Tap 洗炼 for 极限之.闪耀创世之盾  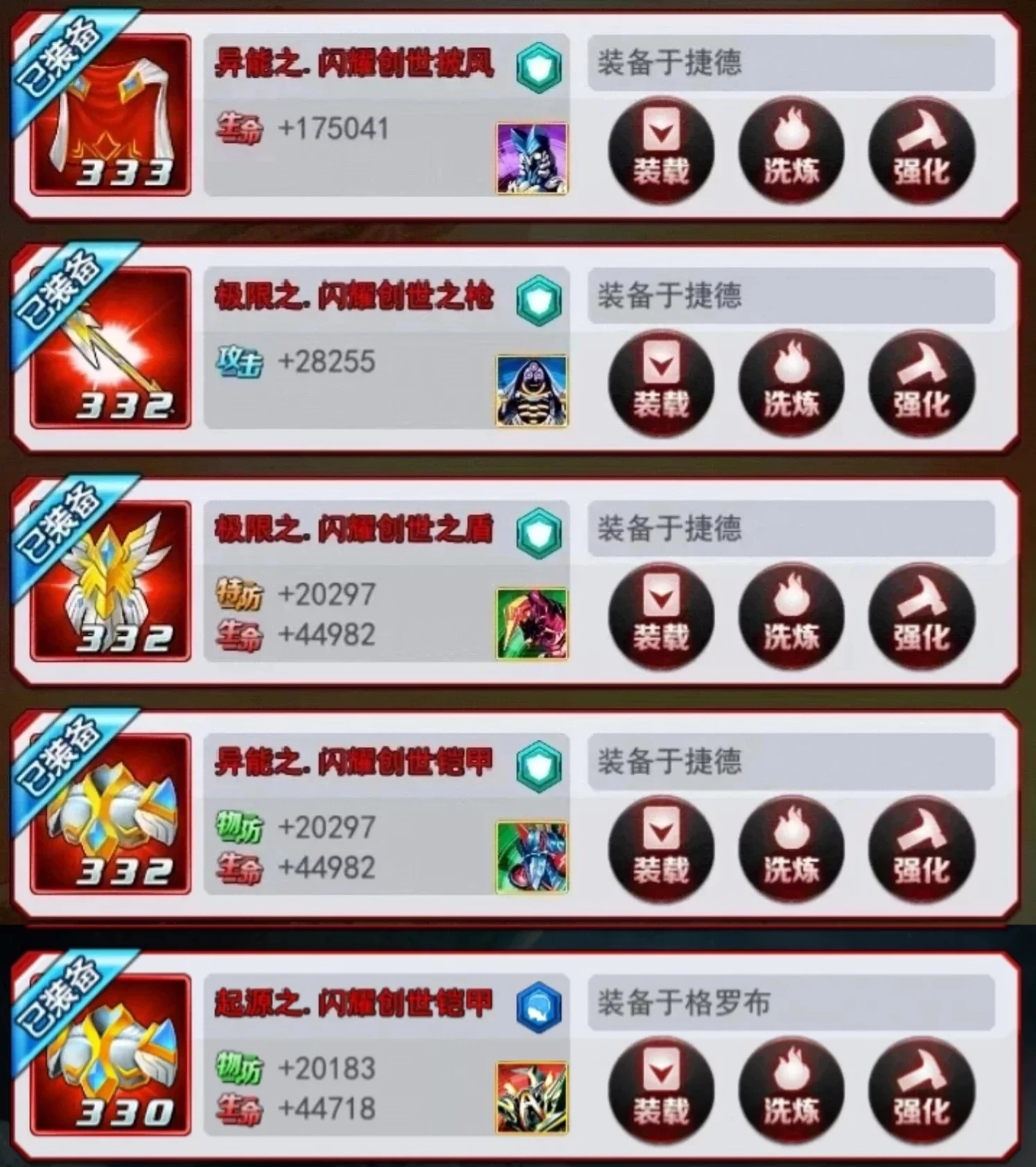(x=791, y=616)
